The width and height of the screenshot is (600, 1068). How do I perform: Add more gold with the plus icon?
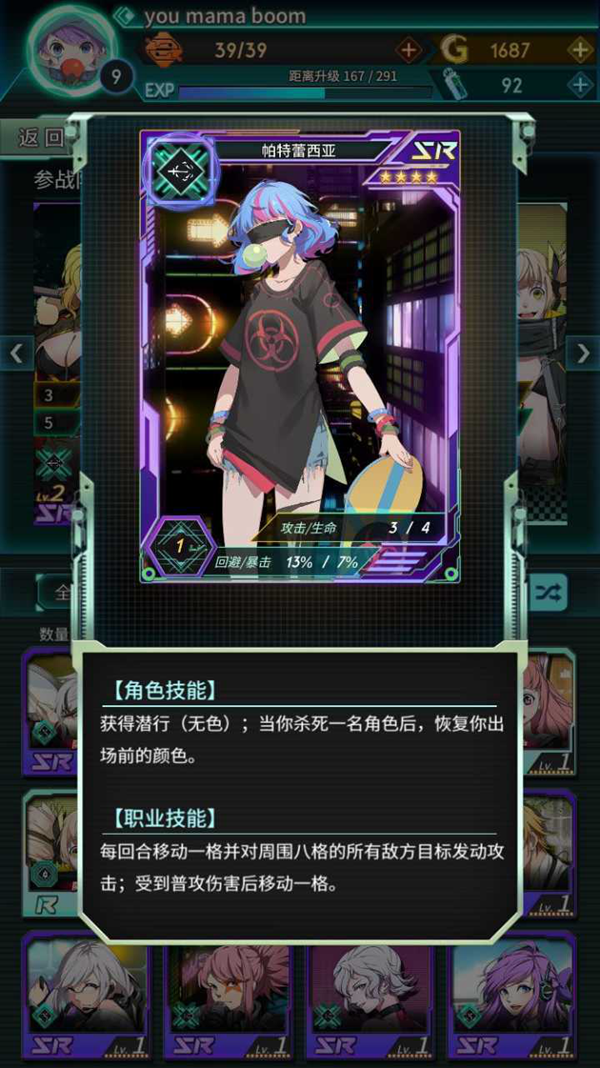[580, 49]
